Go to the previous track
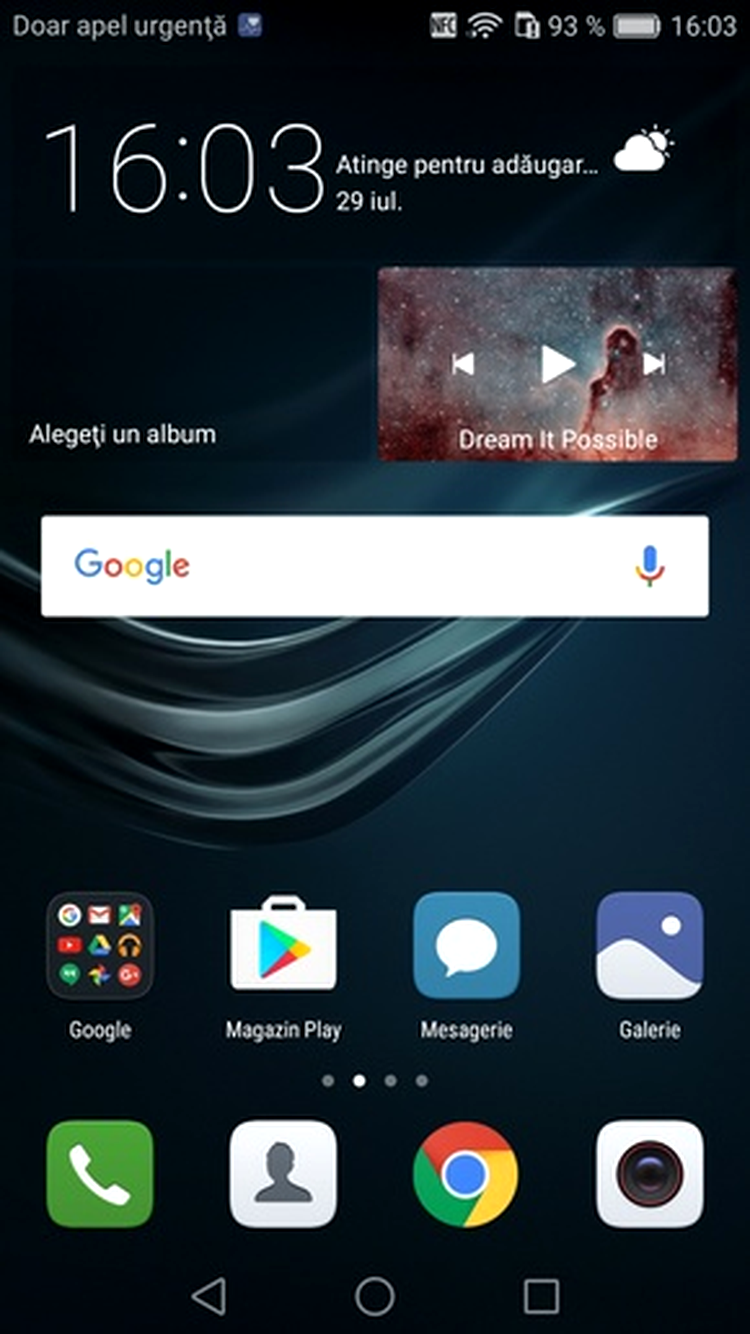This screenshot has height=1334, width=750. click(462, 364)
